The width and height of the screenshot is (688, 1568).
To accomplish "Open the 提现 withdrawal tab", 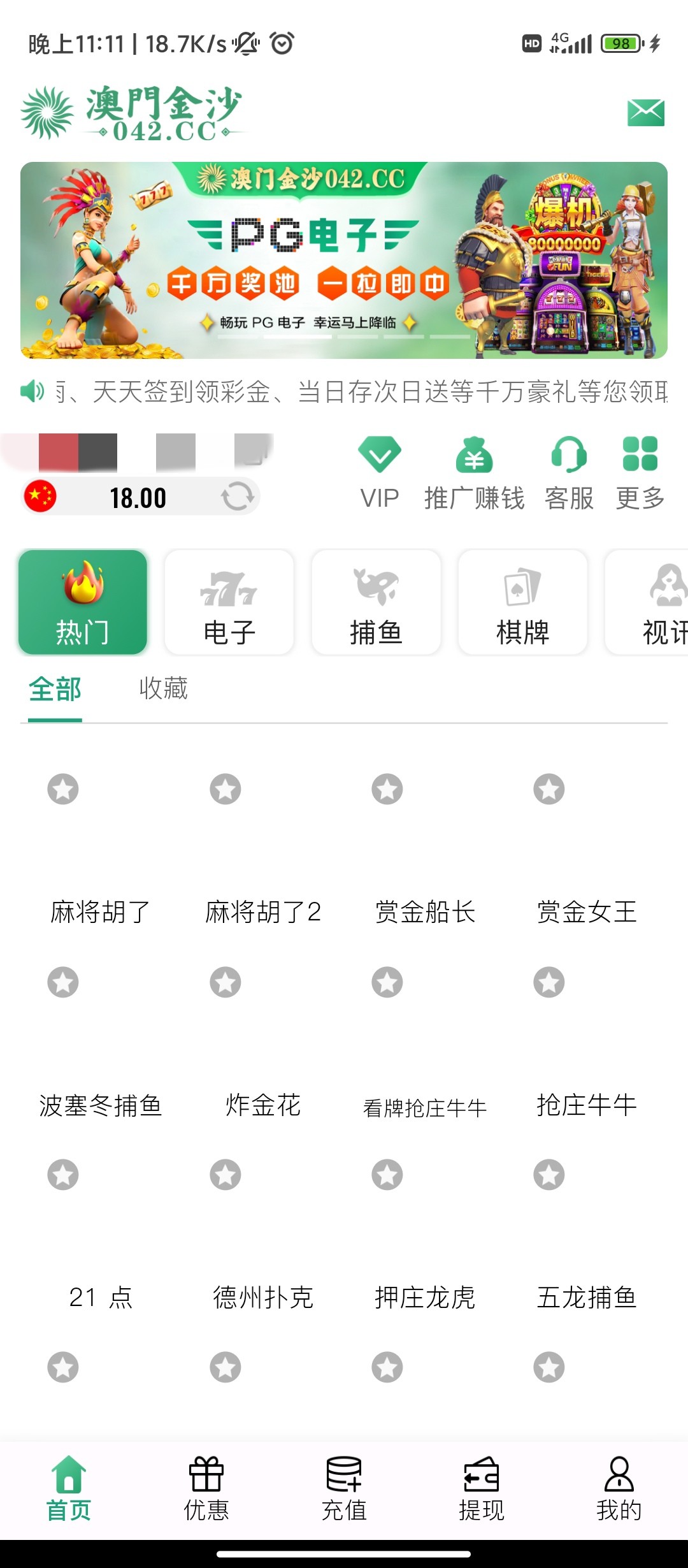I will tap(482, 1489).
